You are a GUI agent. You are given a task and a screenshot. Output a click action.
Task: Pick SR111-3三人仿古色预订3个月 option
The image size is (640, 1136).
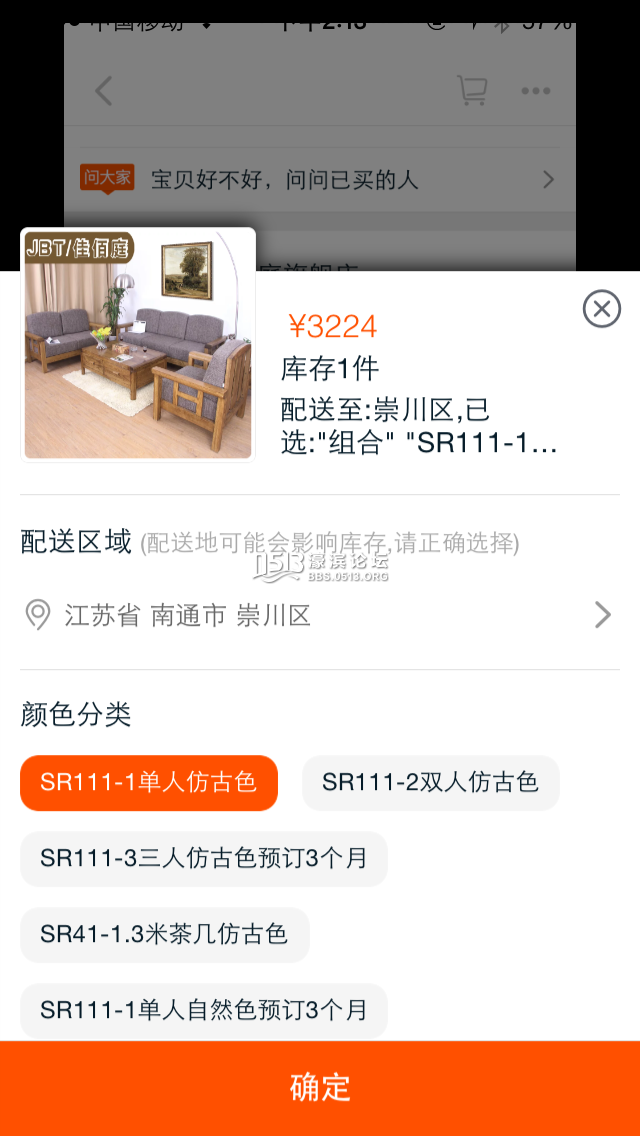point(203,858)
